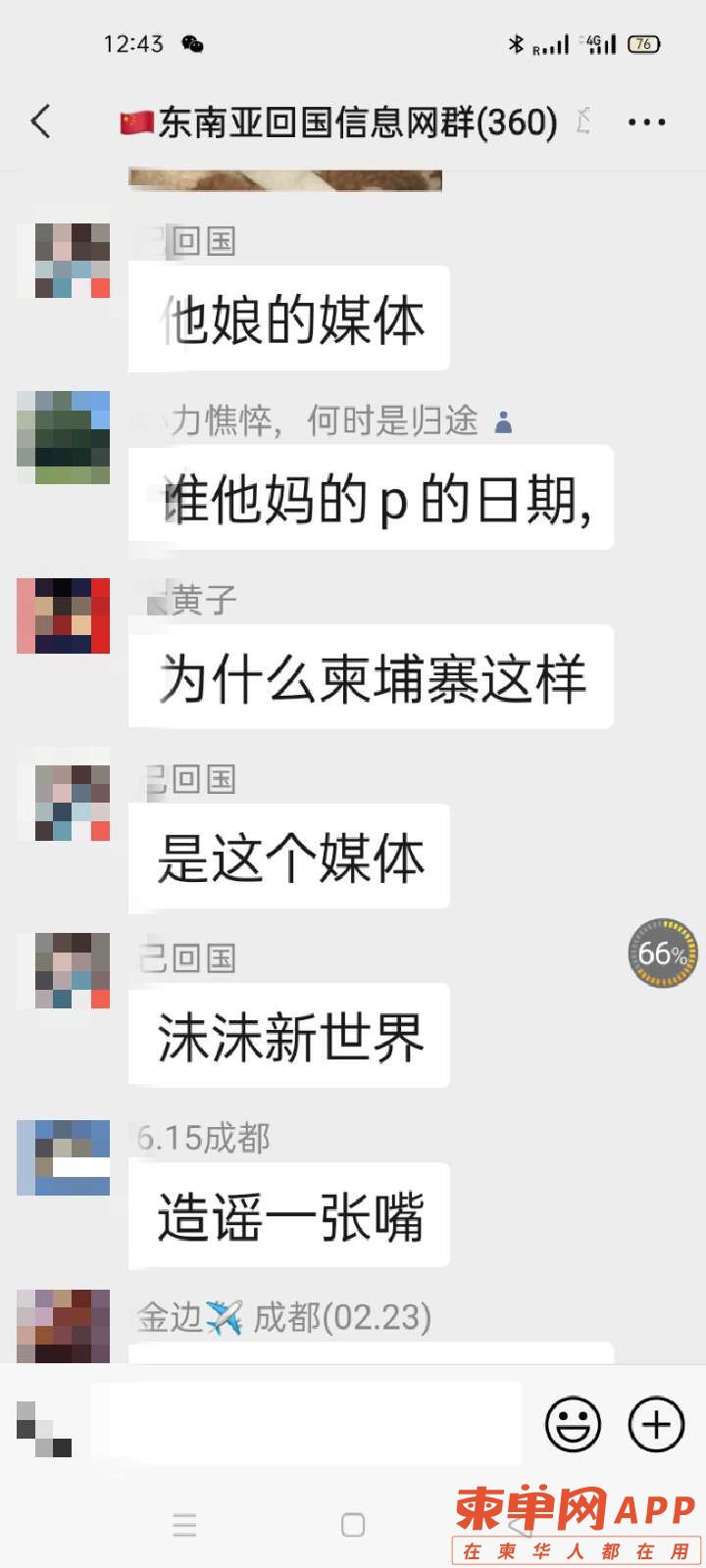
Task: Tap avatar beside 沫沫新世界 message
Action: [x=64, y=970]
